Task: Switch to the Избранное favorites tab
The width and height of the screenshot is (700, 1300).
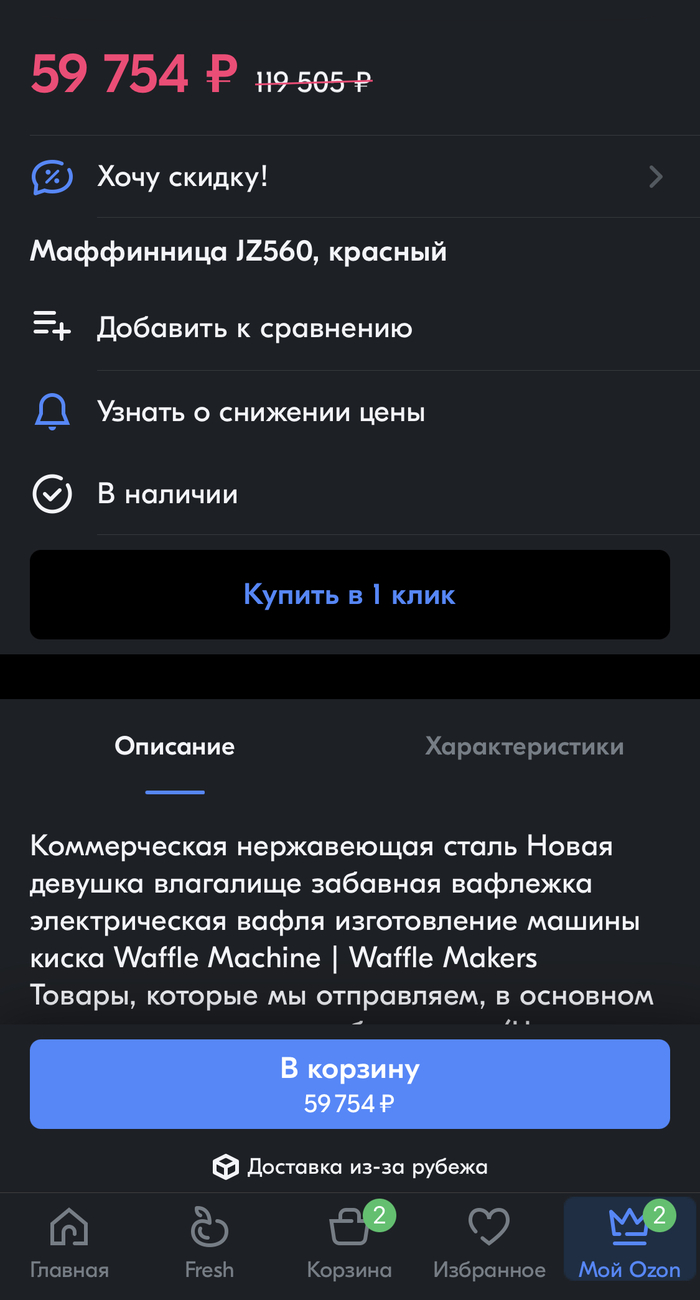Action: click(489, 1242)
